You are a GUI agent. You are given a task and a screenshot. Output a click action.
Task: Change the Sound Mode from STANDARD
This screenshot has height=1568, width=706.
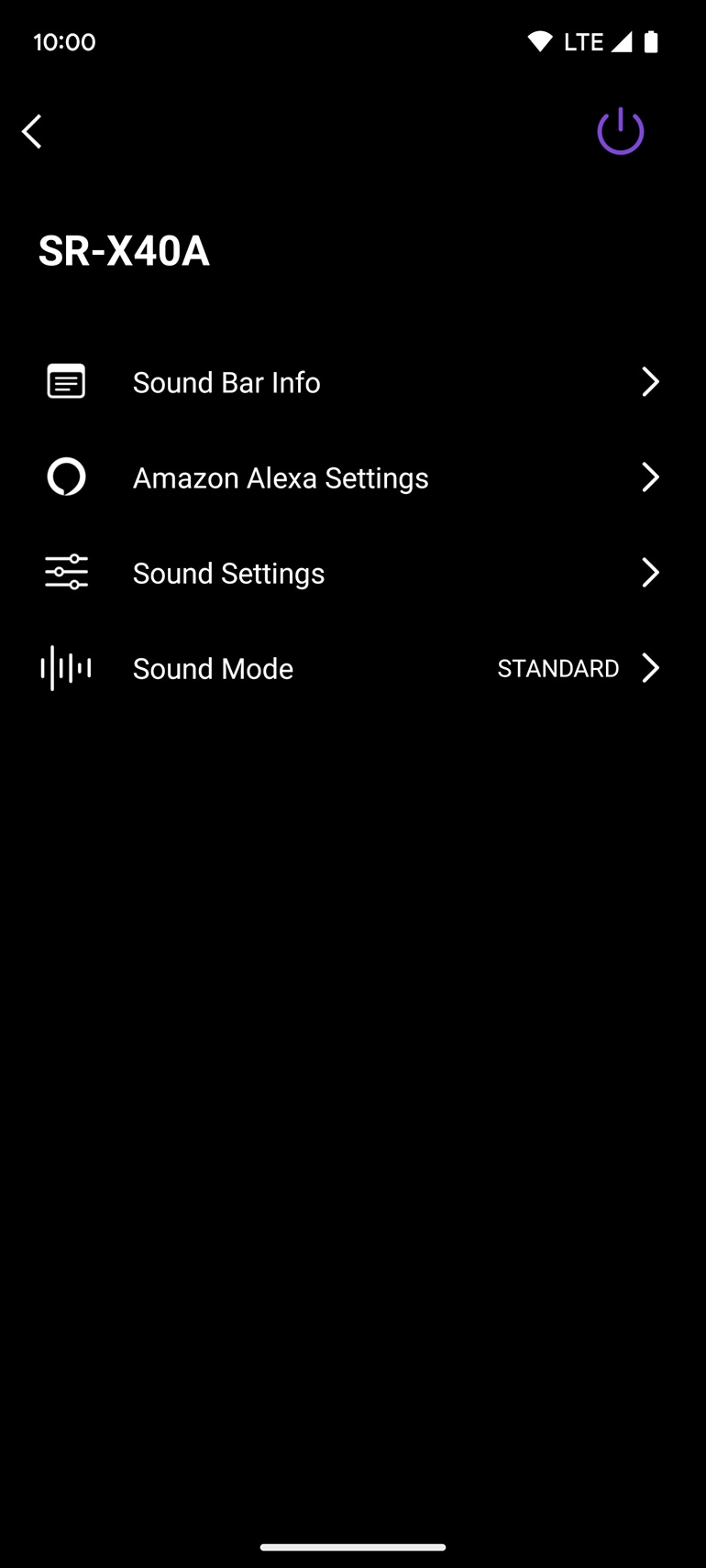[353, 668]
